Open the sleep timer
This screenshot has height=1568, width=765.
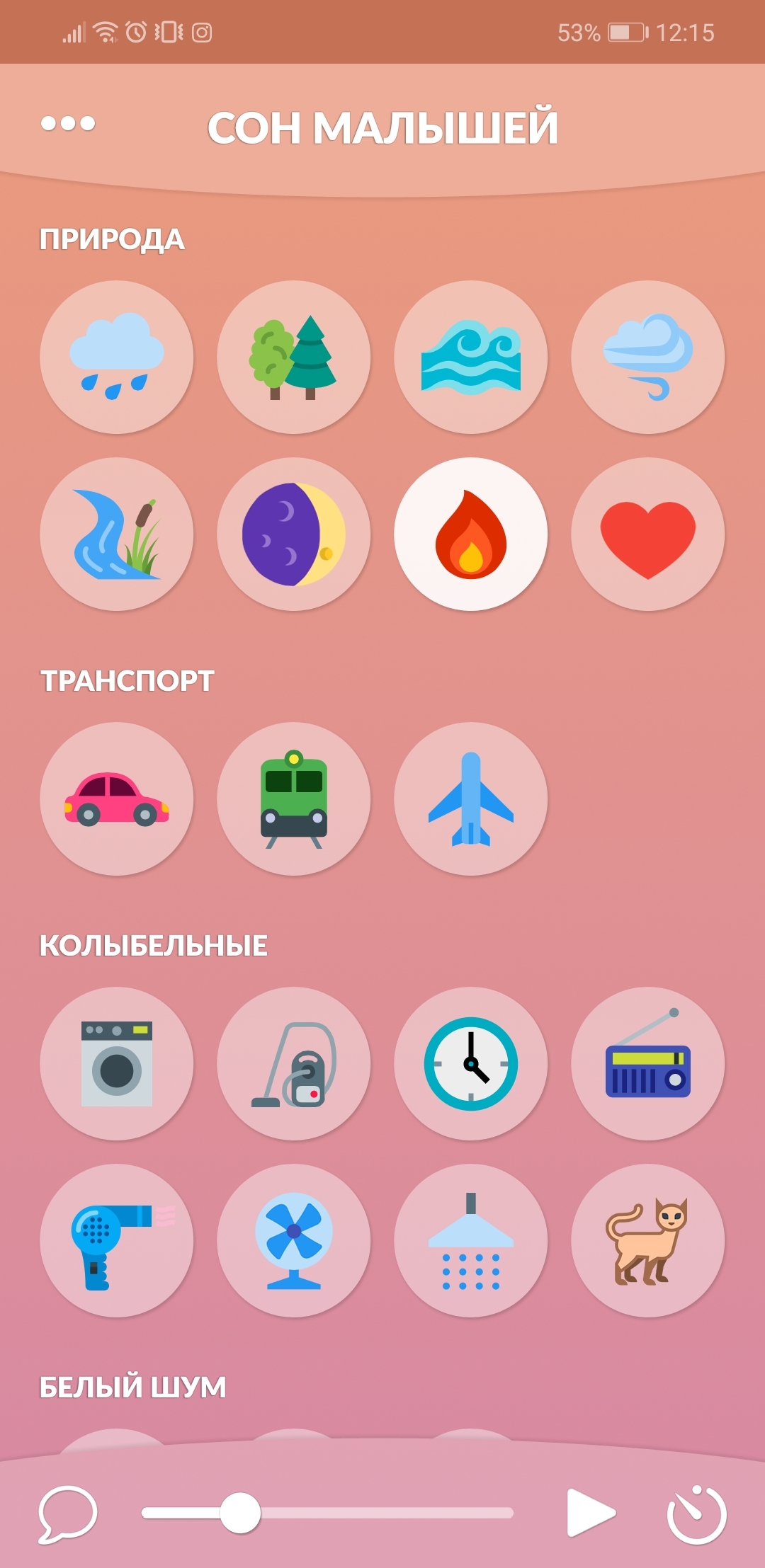697,1514
